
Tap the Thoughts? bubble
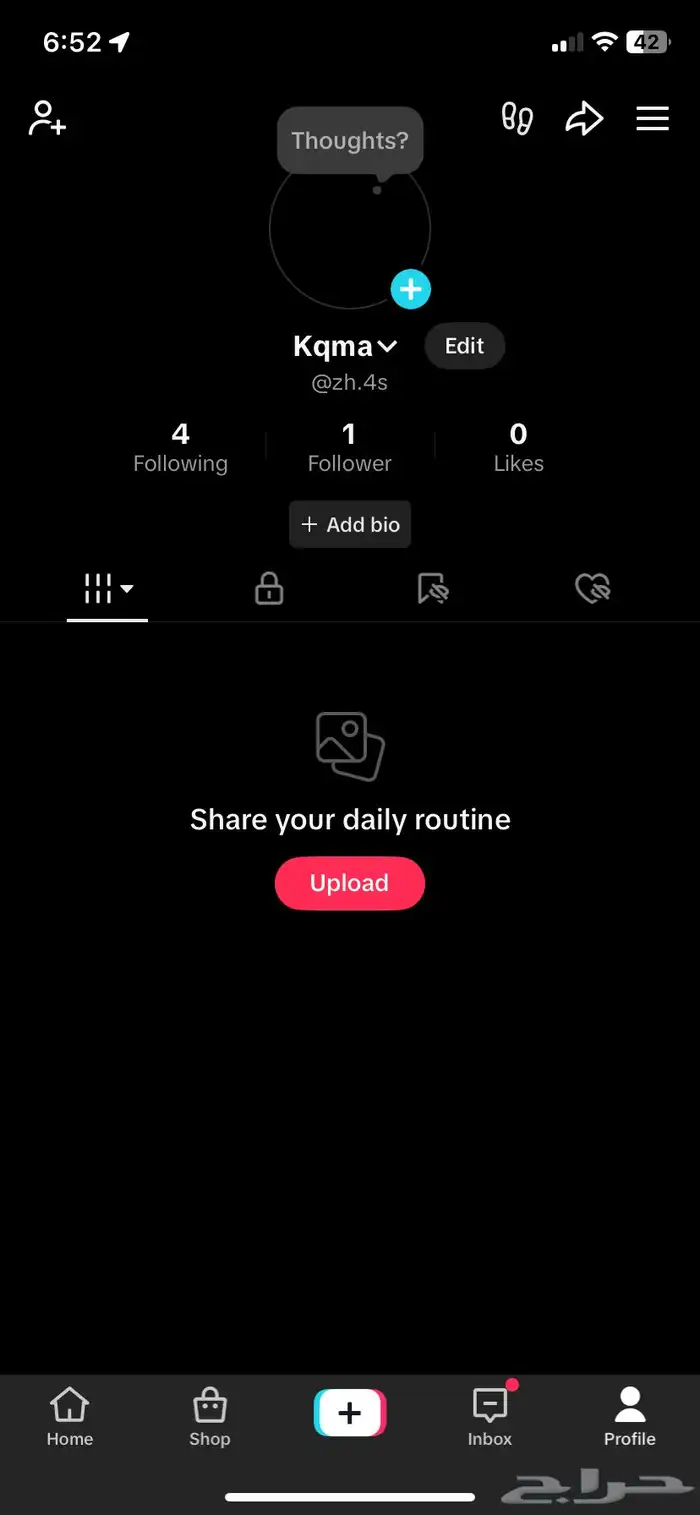(350, 141)
